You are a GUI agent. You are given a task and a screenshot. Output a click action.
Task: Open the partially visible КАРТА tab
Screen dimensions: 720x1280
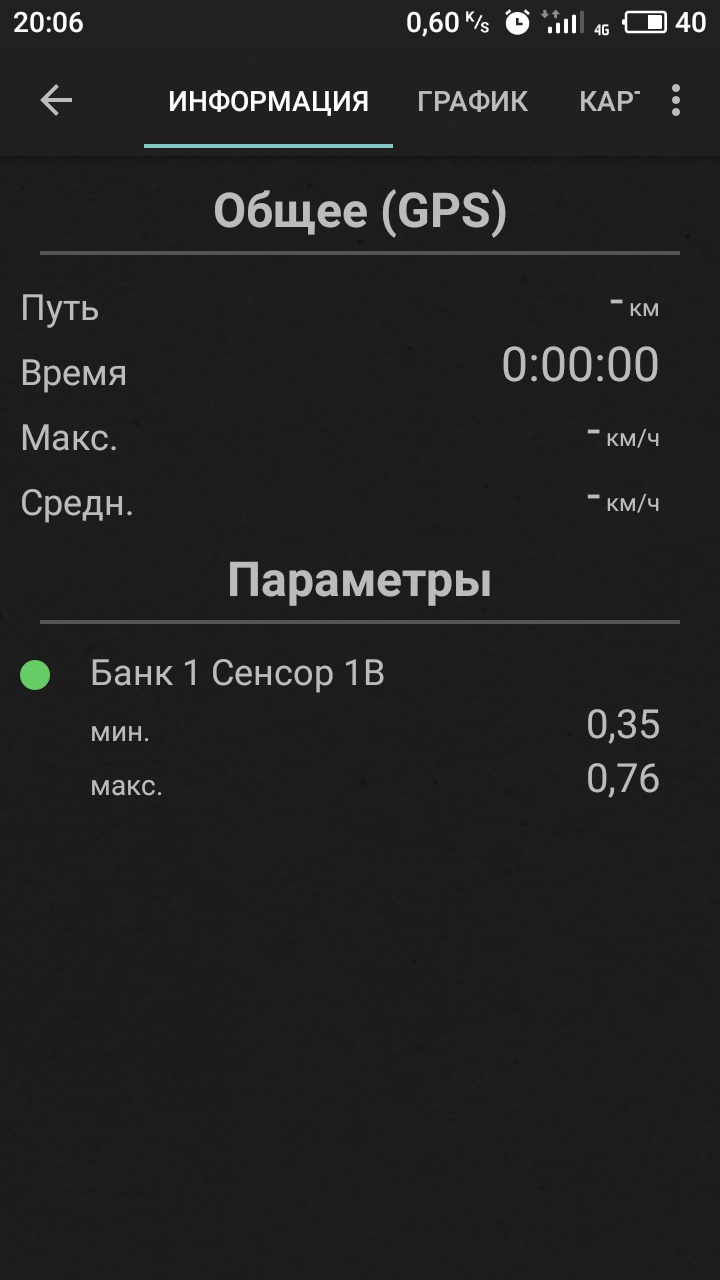[608, 101]
